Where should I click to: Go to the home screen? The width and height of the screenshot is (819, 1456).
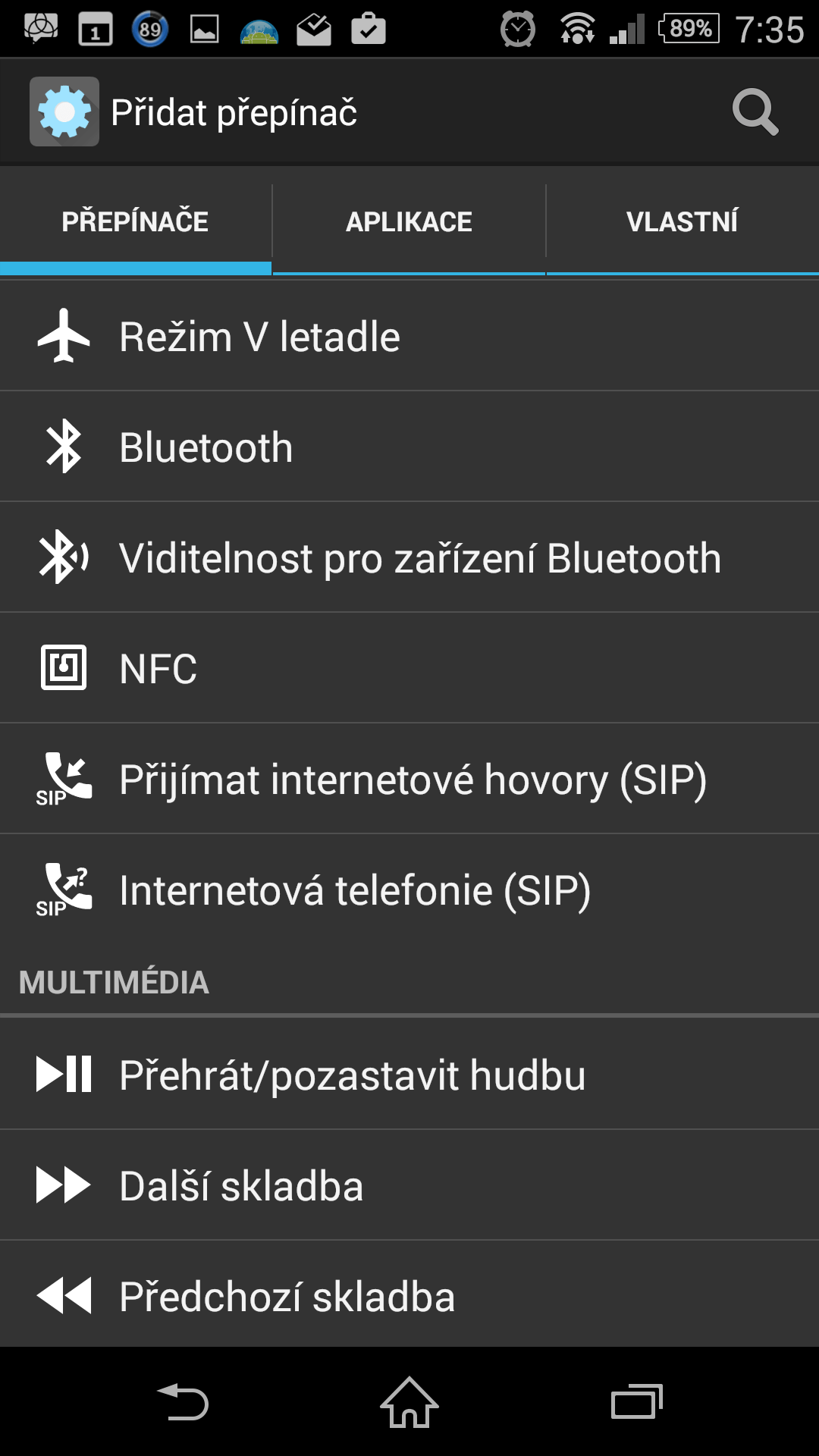(409, 1402)
